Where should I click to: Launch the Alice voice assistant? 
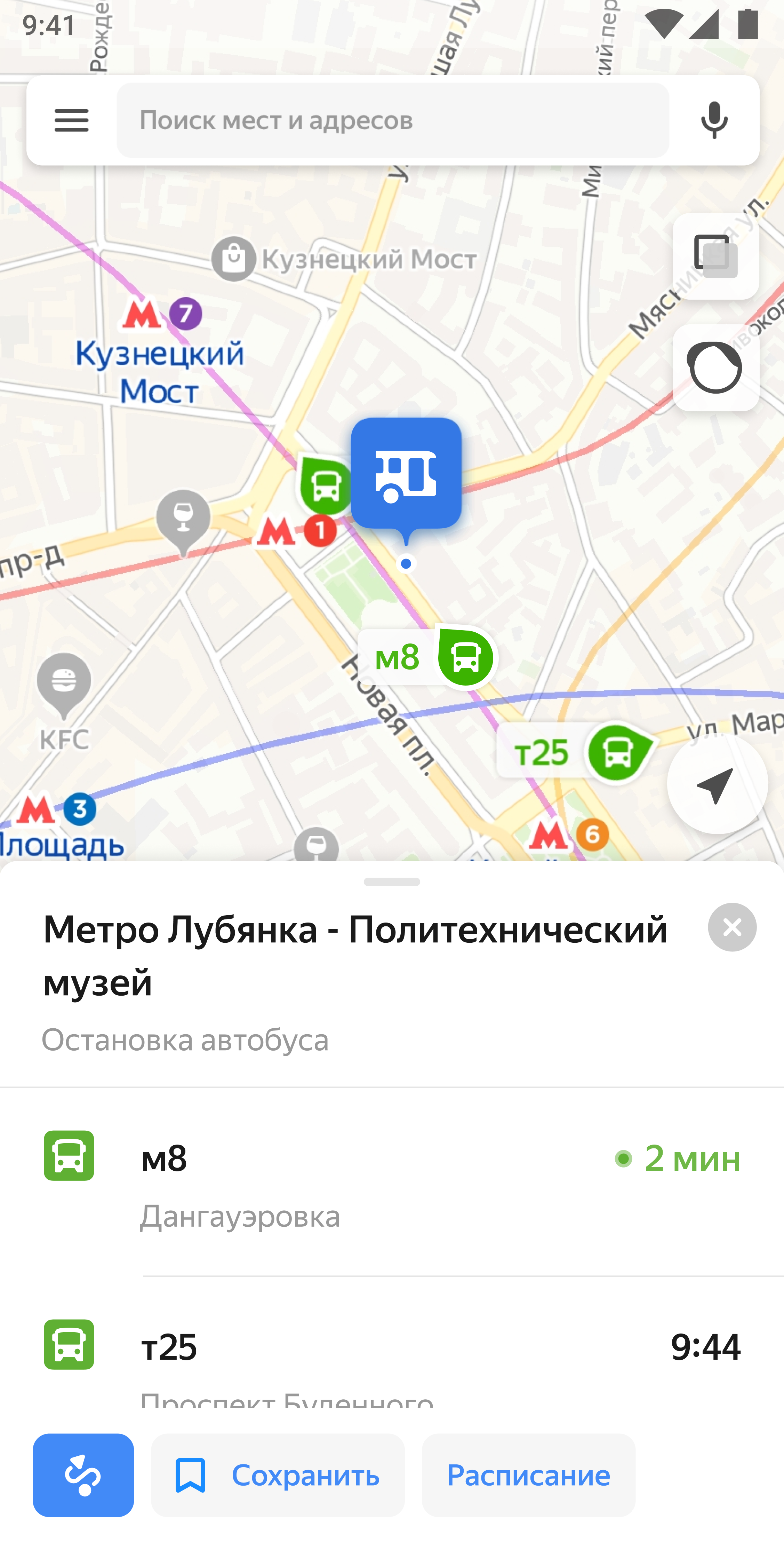tap(715, 367)
